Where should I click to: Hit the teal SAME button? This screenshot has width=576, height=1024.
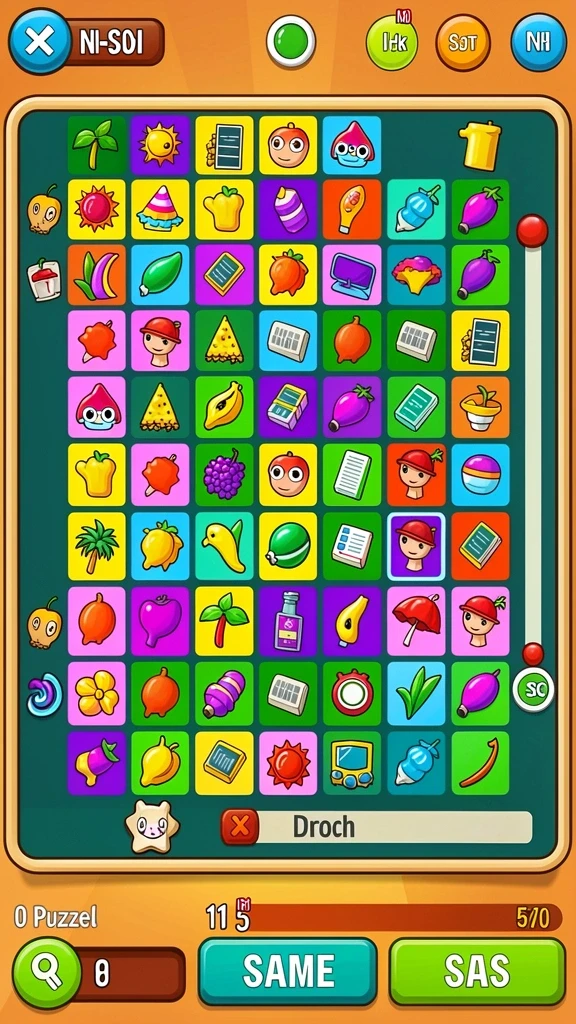coord(288,970)
